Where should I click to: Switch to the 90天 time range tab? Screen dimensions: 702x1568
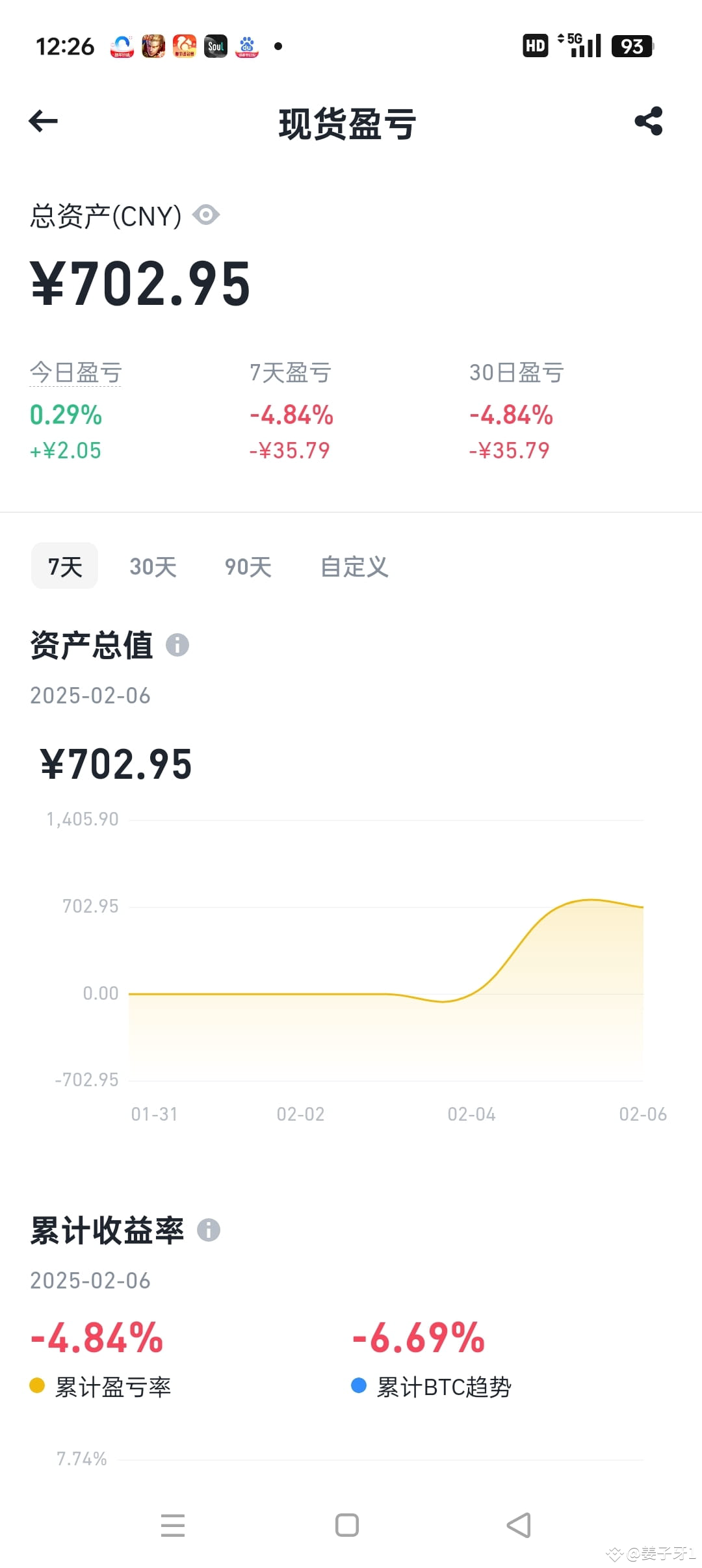pyautogui.click(x=248, y=566)
